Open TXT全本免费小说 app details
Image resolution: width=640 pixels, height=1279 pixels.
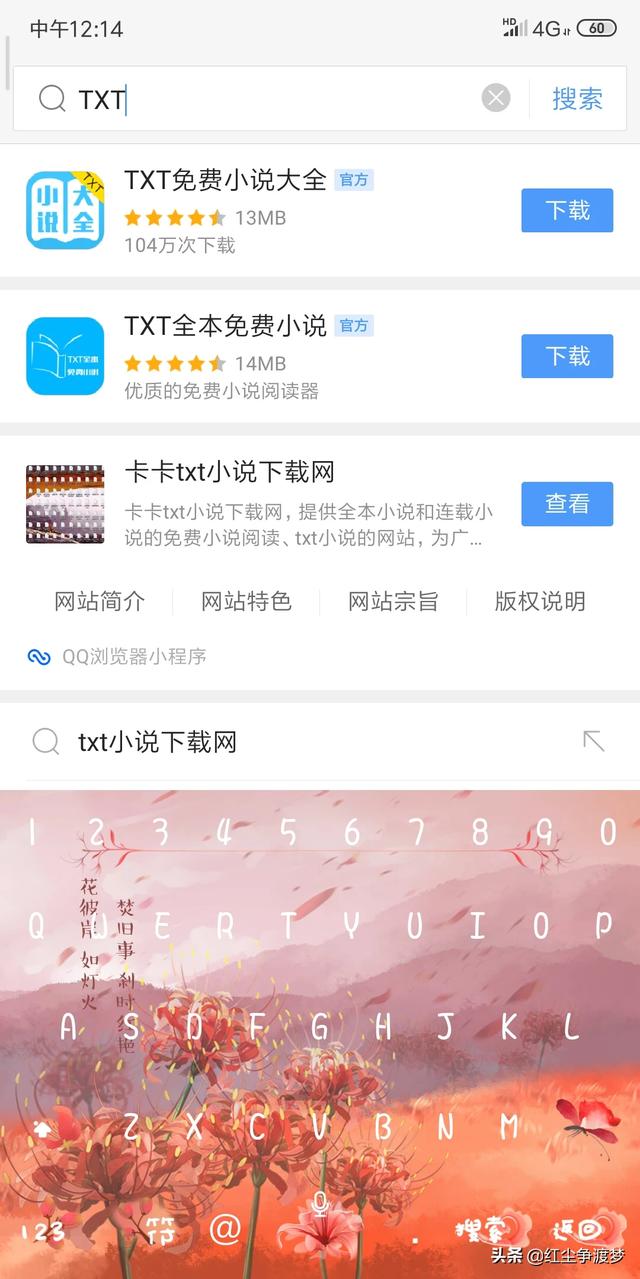pyautogui.click(x=225, y=326)
